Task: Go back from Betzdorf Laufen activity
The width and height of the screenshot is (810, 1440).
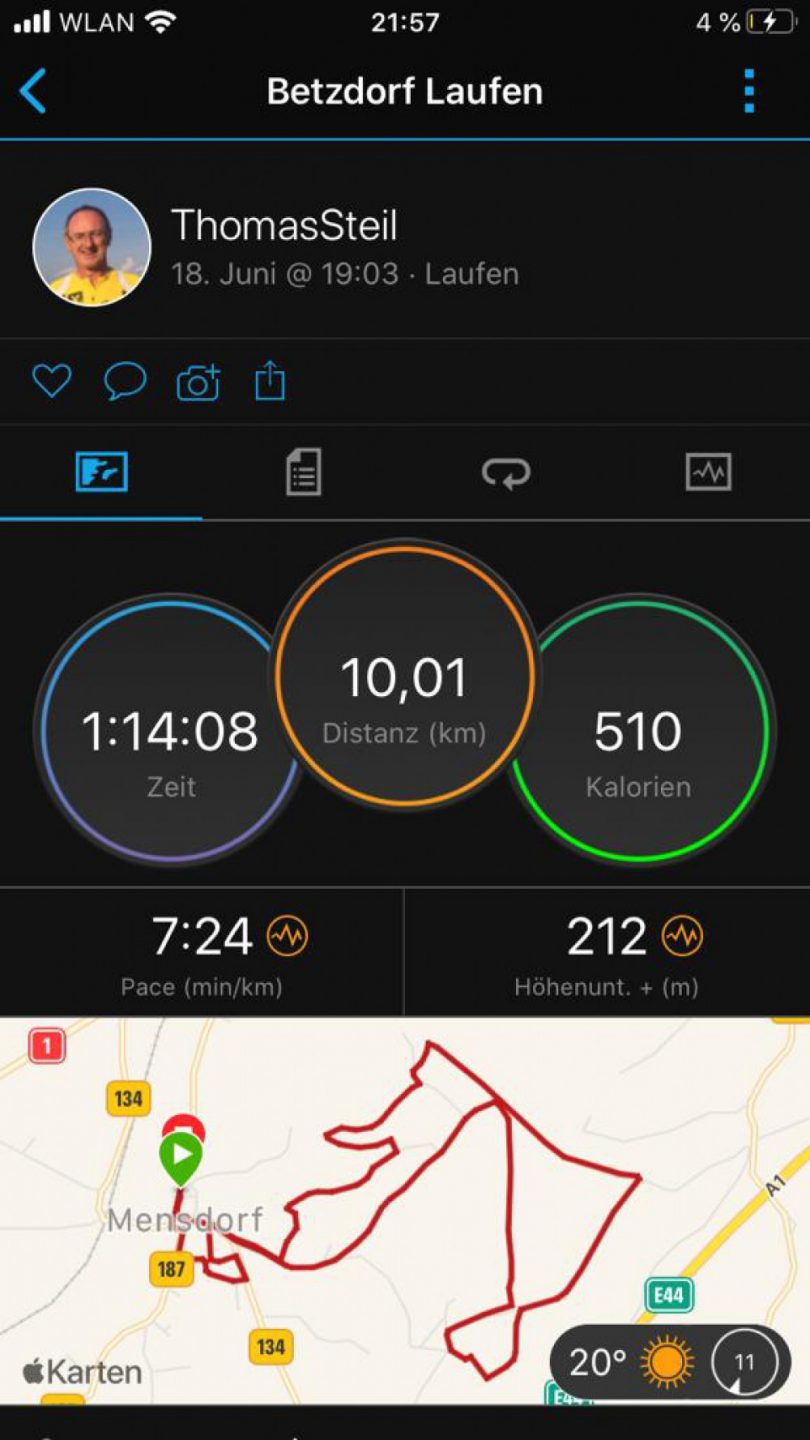Action: [x=33, y=92]
